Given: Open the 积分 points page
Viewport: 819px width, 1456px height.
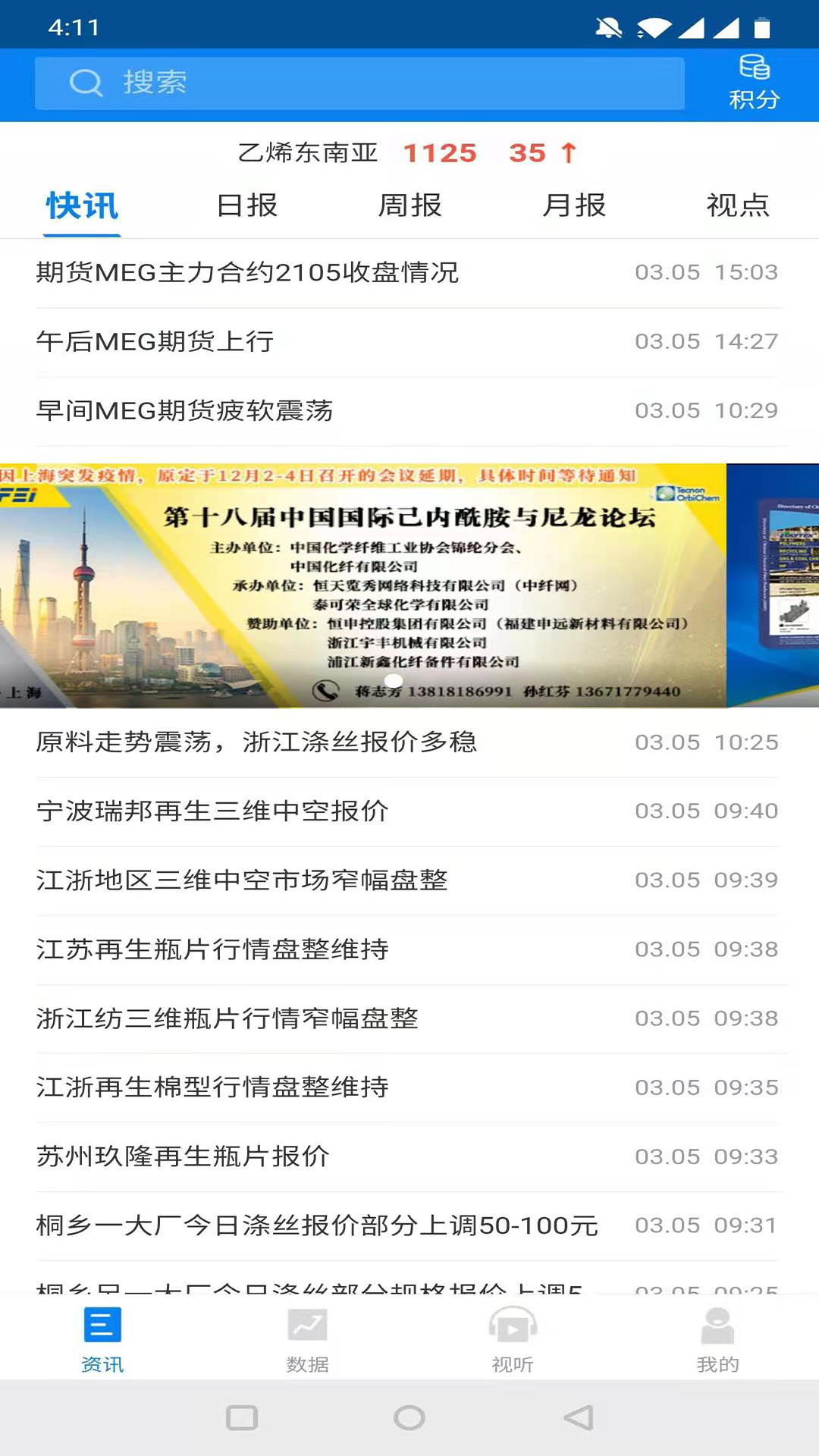Looking at the screenshot, I should [754, 83].
